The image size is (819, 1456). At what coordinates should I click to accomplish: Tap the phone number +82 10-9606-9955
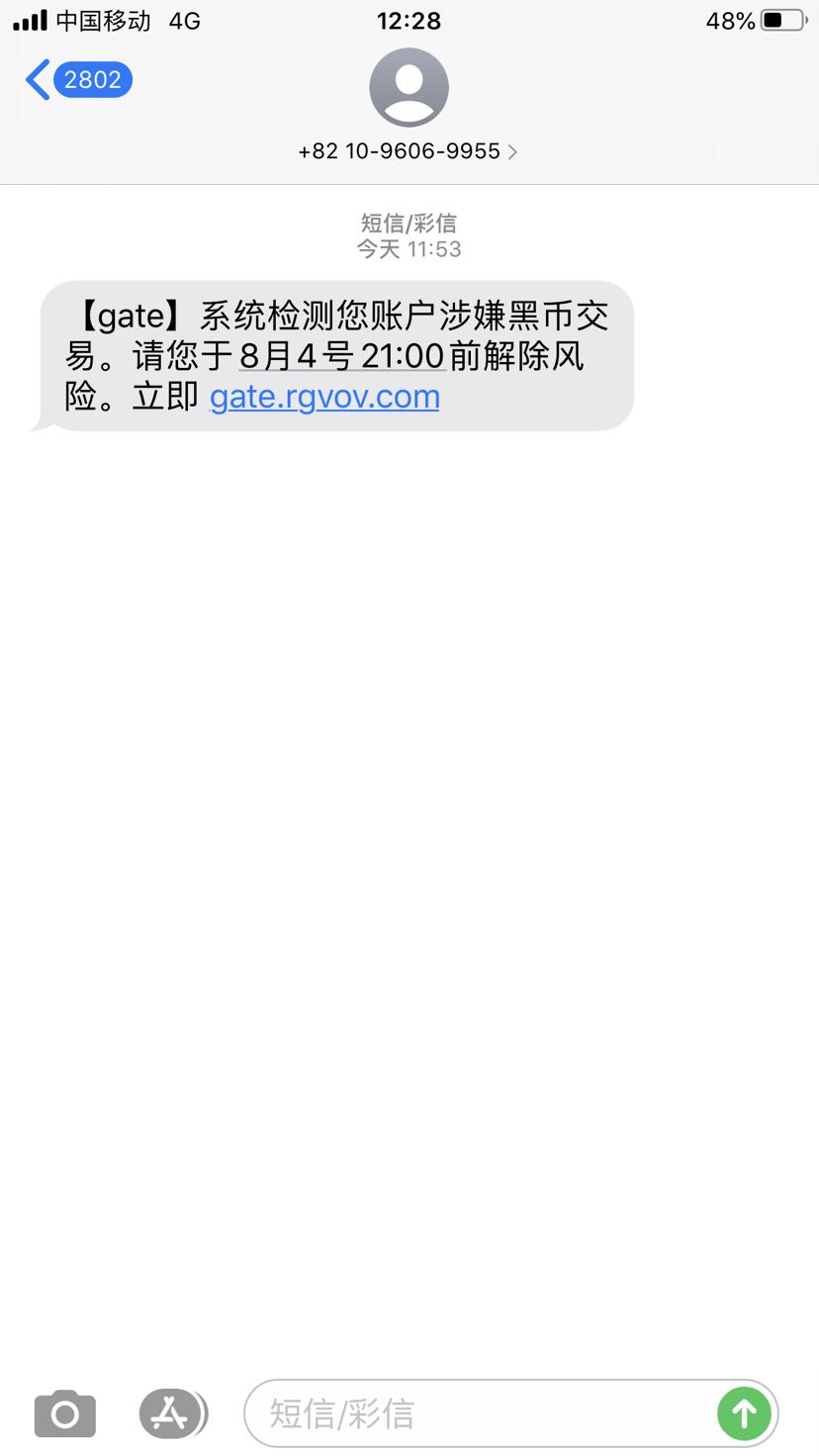[400, 150]
